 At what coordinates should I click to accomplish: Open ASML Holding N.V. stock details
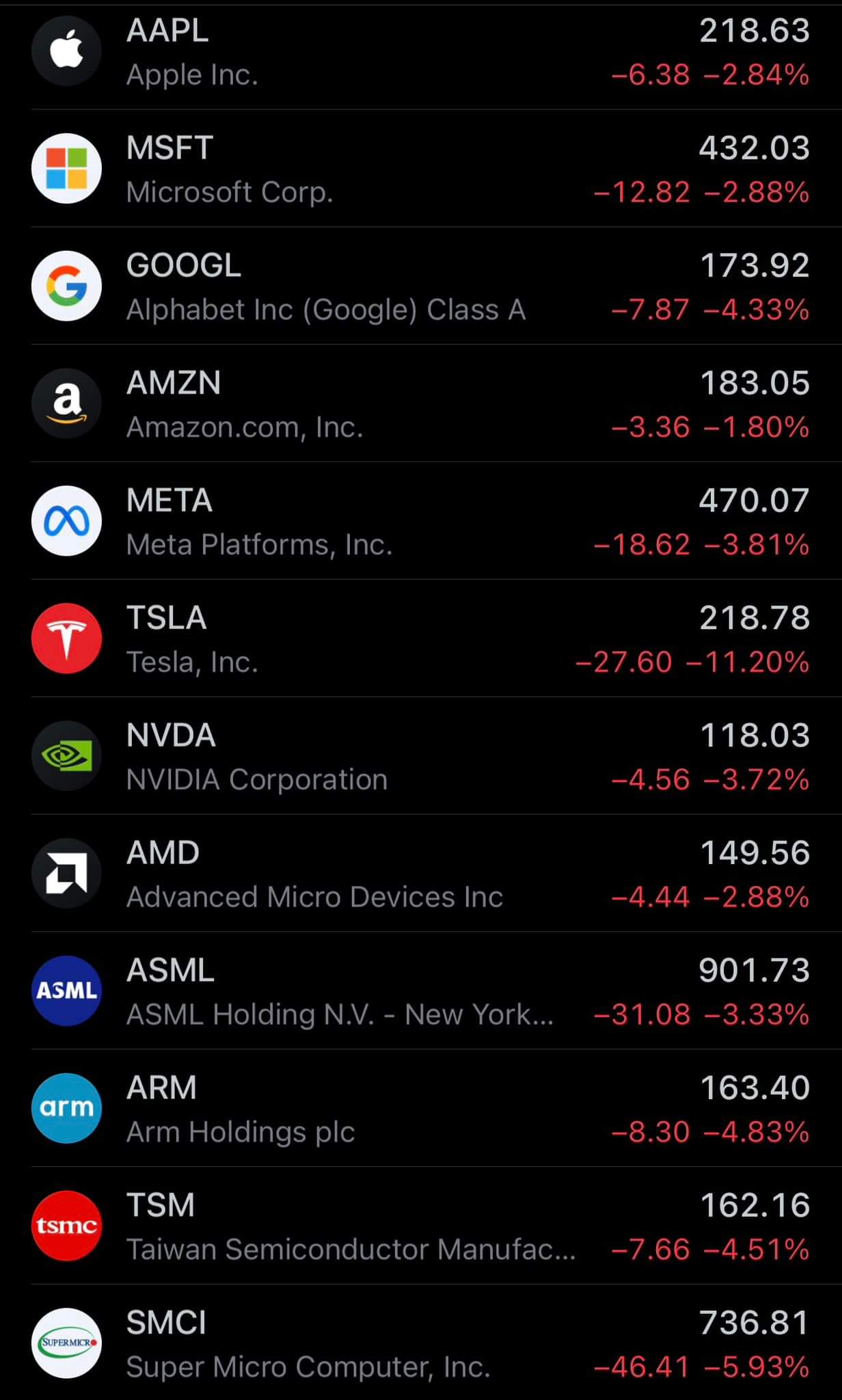pyautogui.click(x=421, y=991)
